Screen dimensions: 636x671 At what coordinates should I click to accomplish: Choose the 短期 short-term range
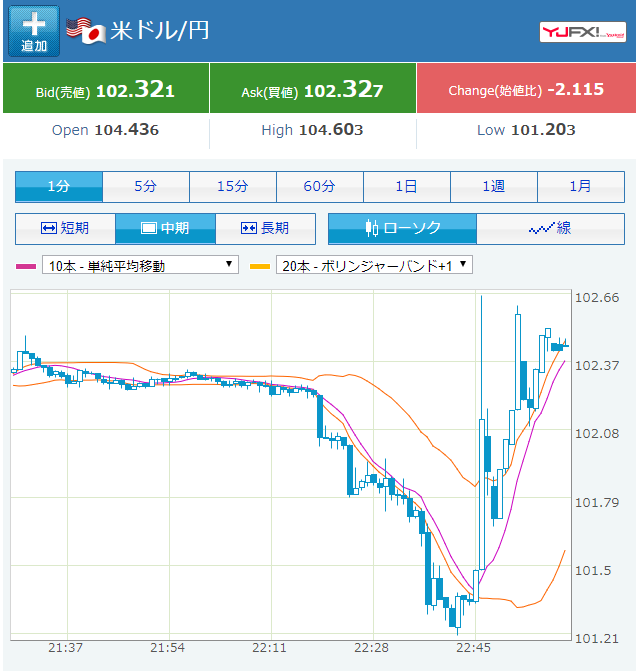[x=65, y=228]
